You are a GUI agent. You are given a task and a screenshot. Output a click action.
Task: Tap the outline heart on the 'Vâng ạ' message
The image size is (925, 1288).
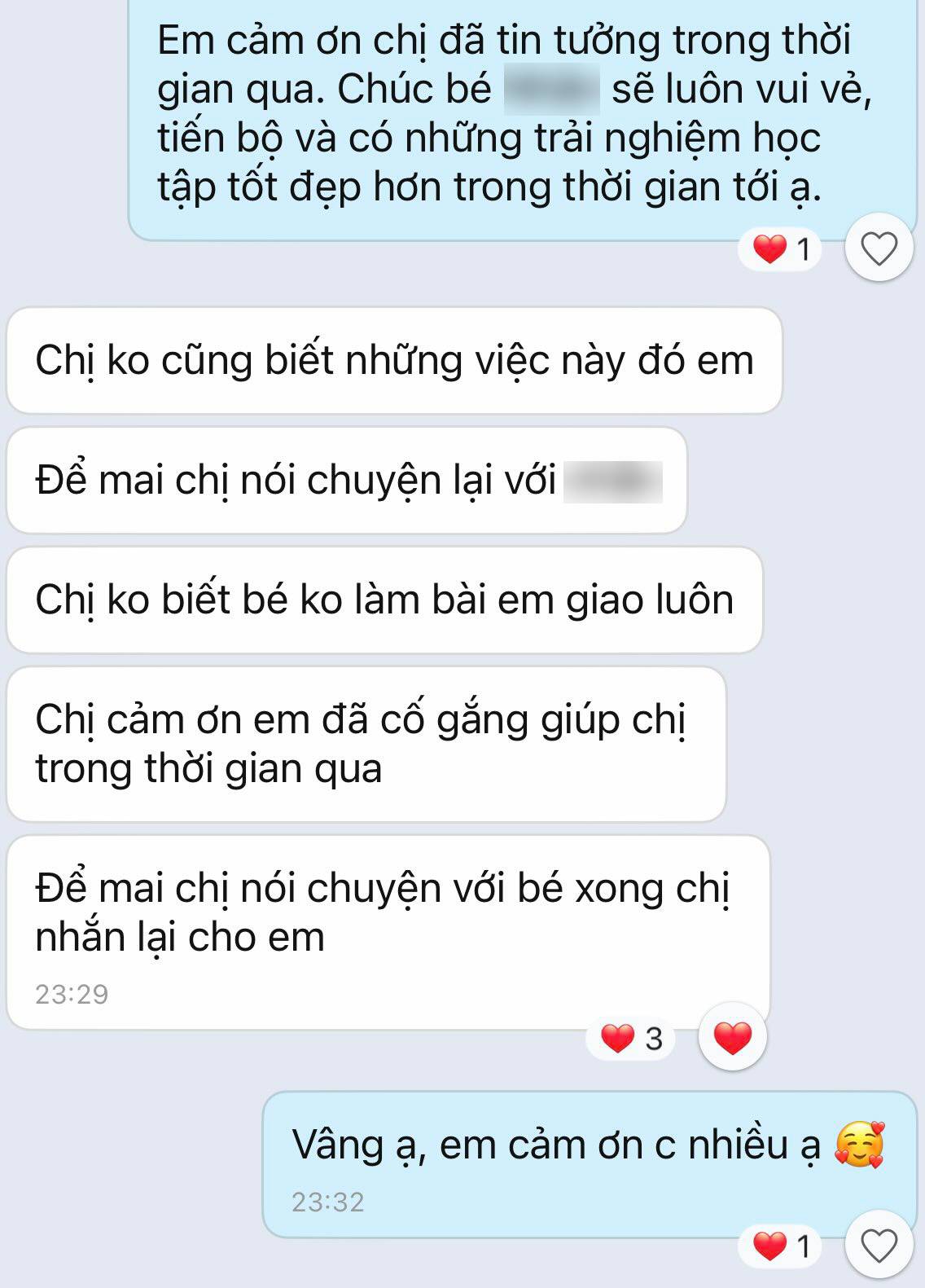coord(879,1246)
